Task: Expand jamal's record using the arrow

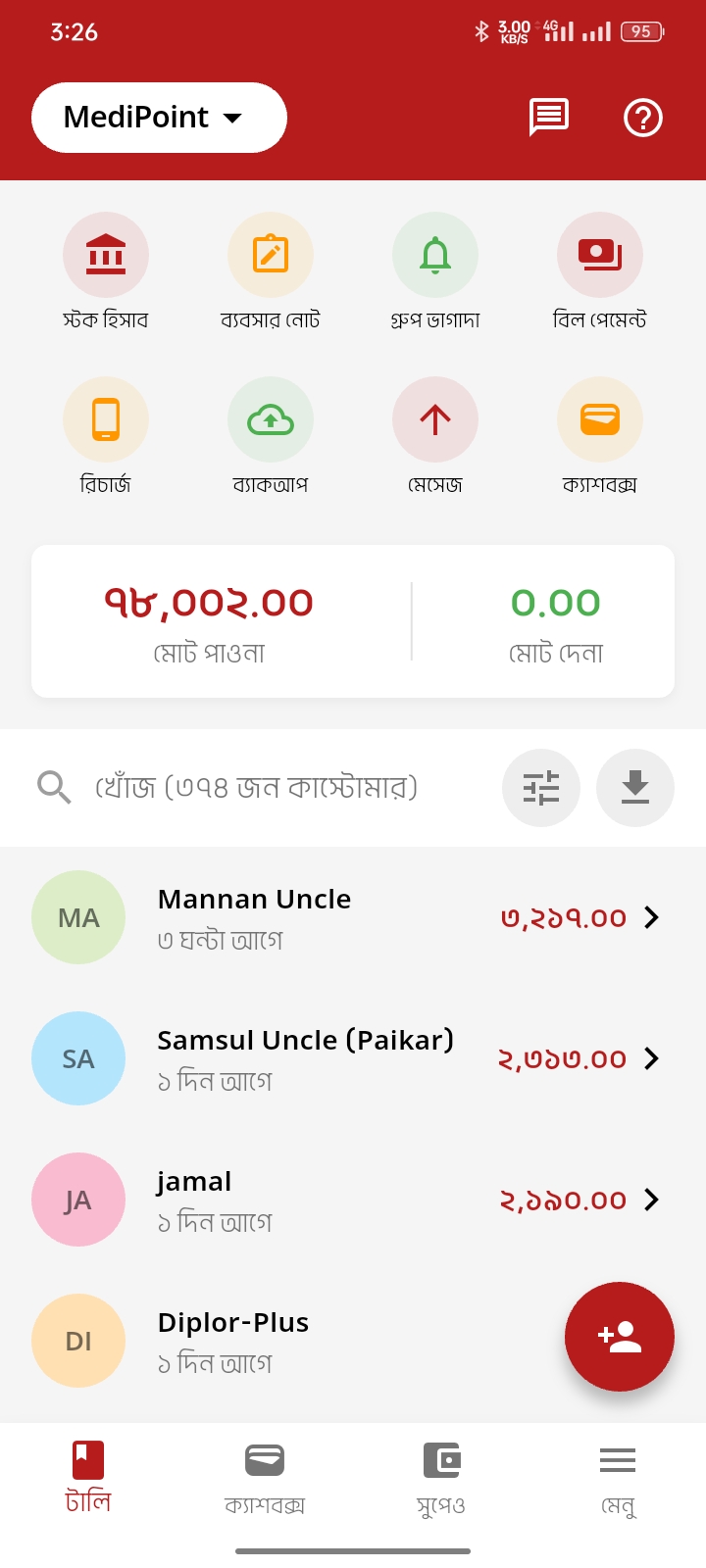Action: tap(651, 1200)
